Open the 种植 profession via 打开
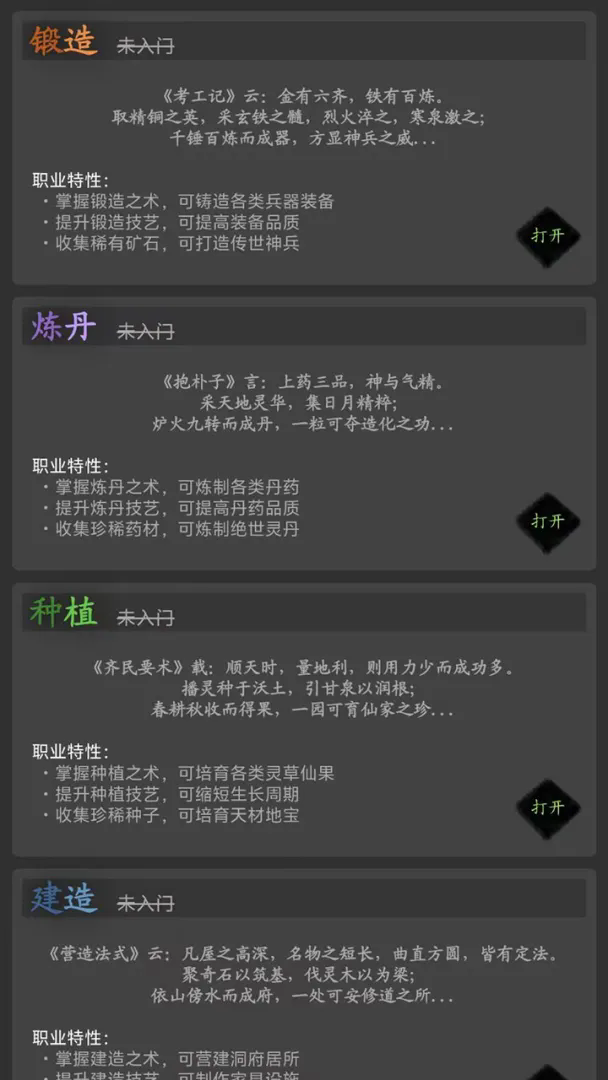This screenshot has width=608, height=1080. click(548, 807)
